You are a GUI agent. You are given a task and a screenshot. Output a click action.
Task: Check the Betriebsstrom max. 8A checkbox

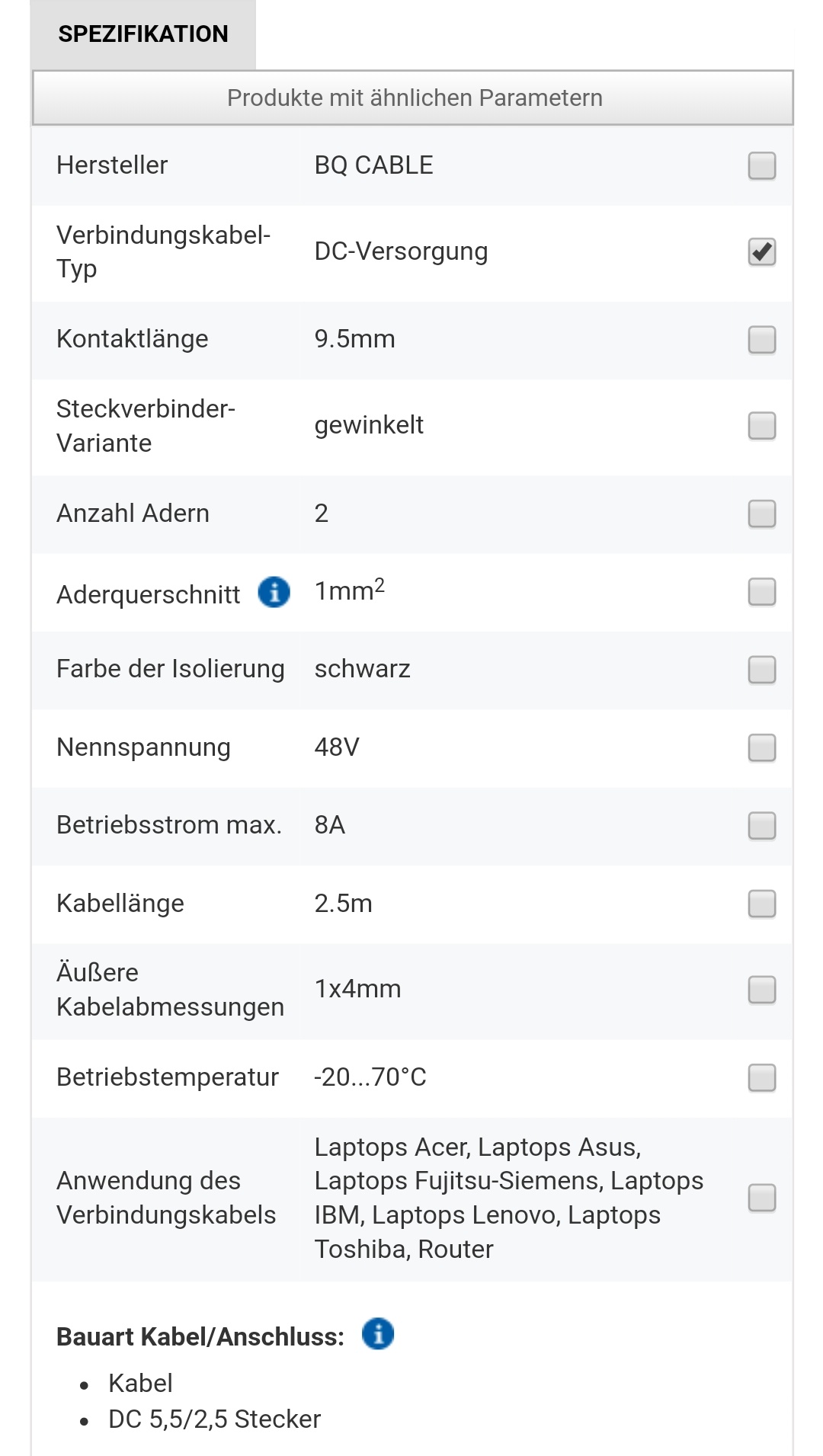(761, 825)
